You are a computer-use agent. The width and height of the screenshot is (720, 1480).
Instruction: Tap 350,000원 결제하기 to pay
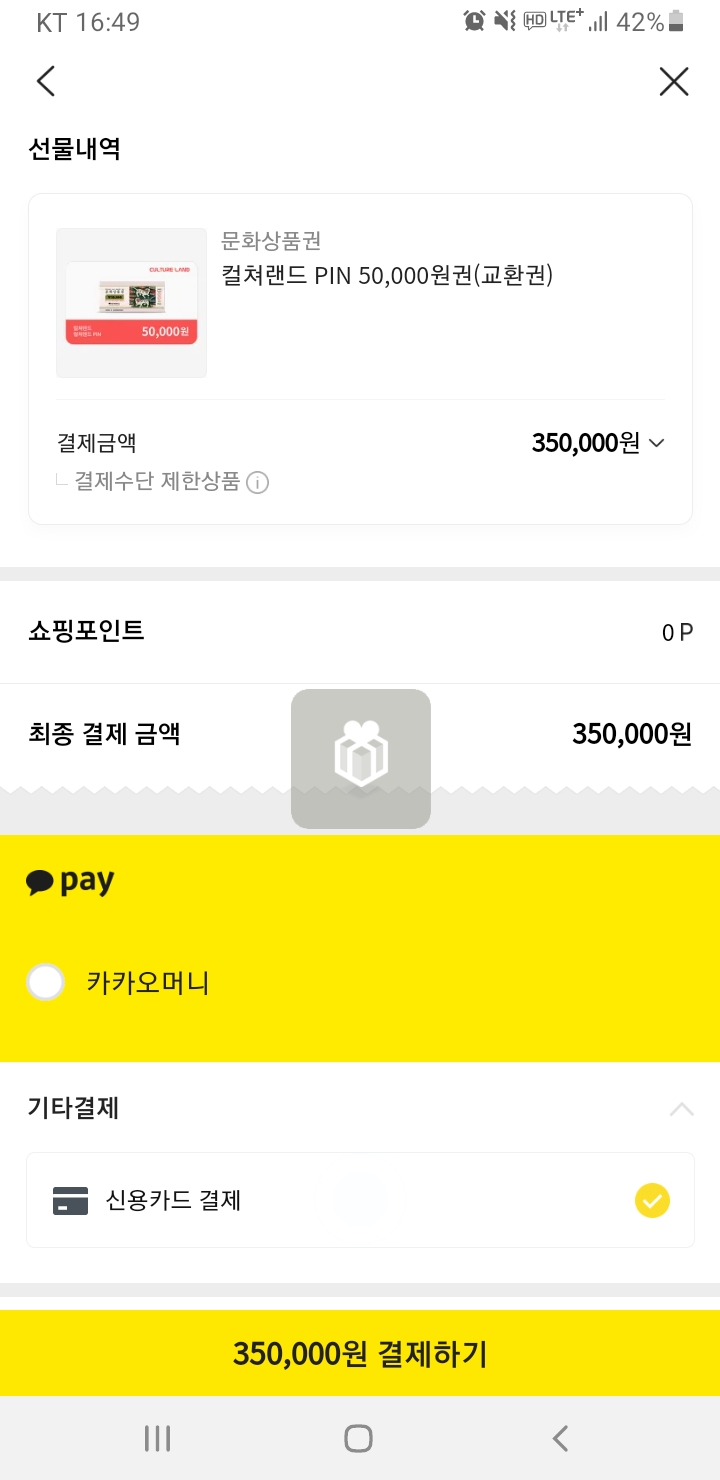[x=360, y=1353]
